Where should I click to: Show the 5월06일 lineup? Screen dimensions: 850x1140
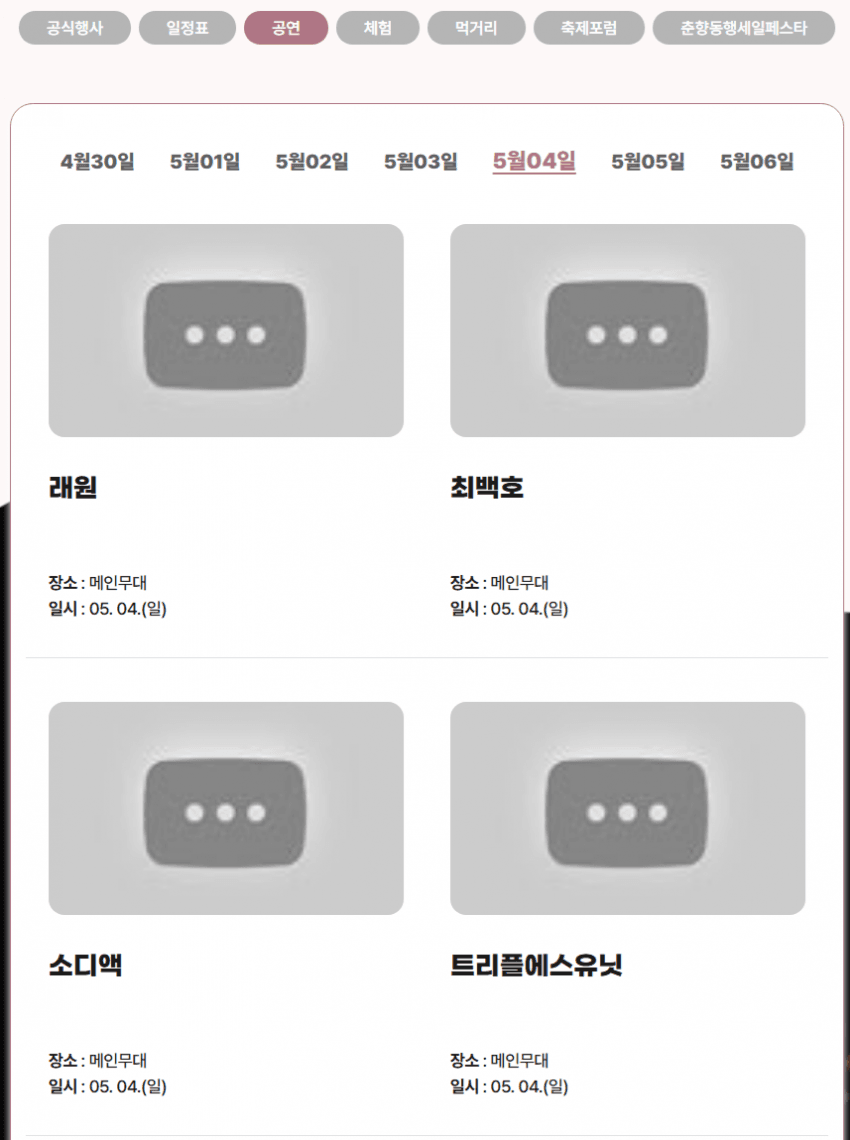tap(757, 161)
